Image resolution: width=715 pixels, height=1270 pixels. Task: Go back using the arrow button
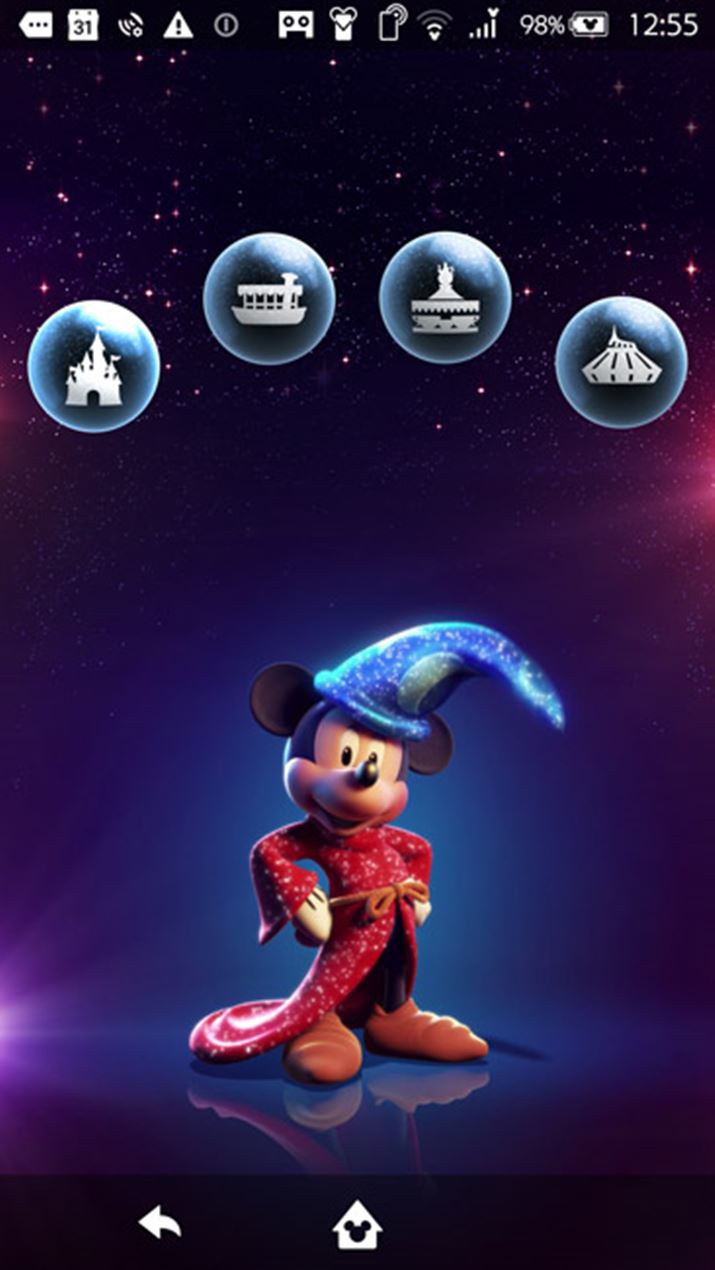click(x=159, y=1222)
